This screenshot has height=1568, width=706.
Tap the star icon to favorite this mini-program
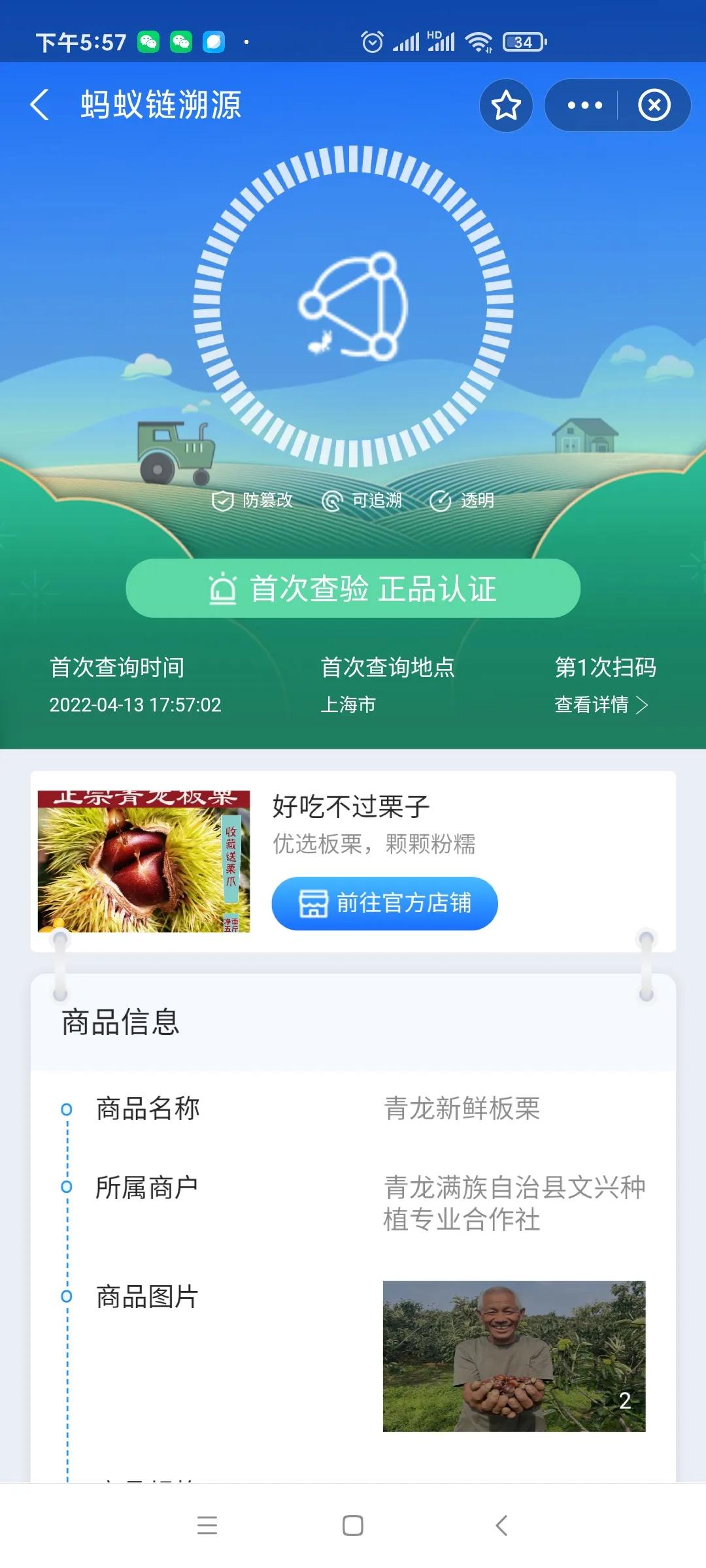[505, 105]
